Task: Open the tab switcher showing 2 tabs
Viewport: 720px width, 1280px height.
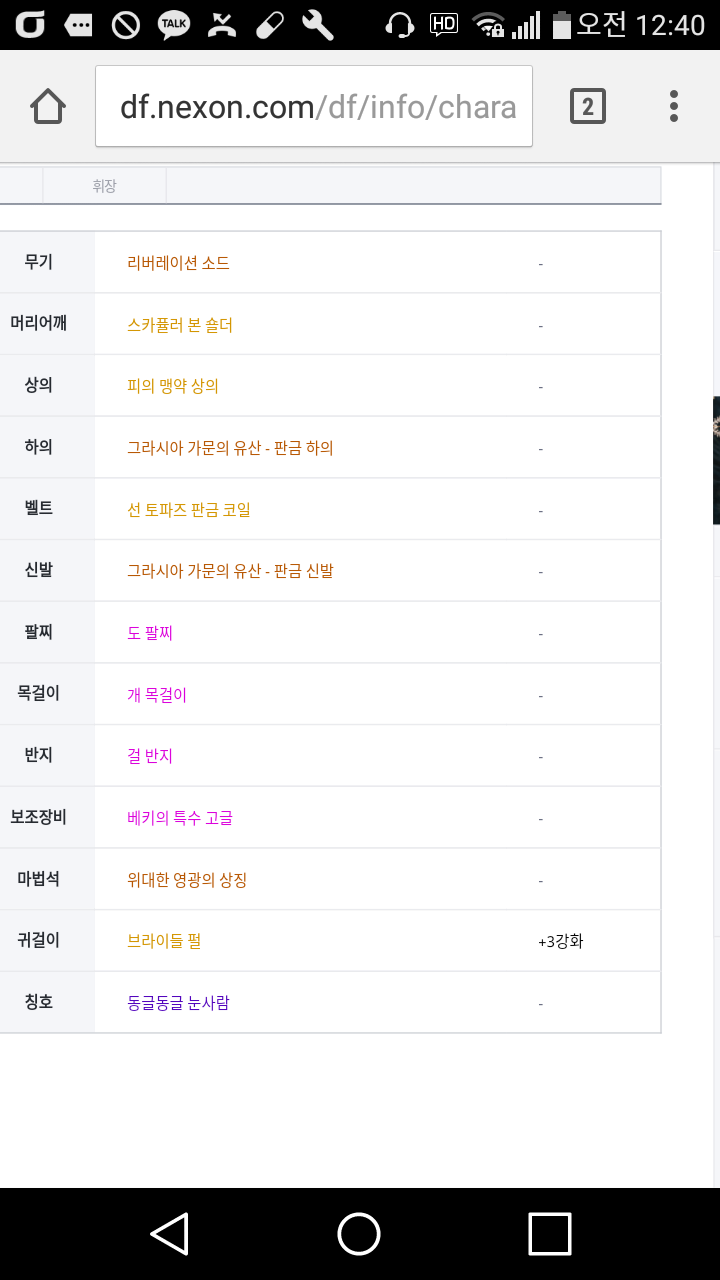Action: 588,106
